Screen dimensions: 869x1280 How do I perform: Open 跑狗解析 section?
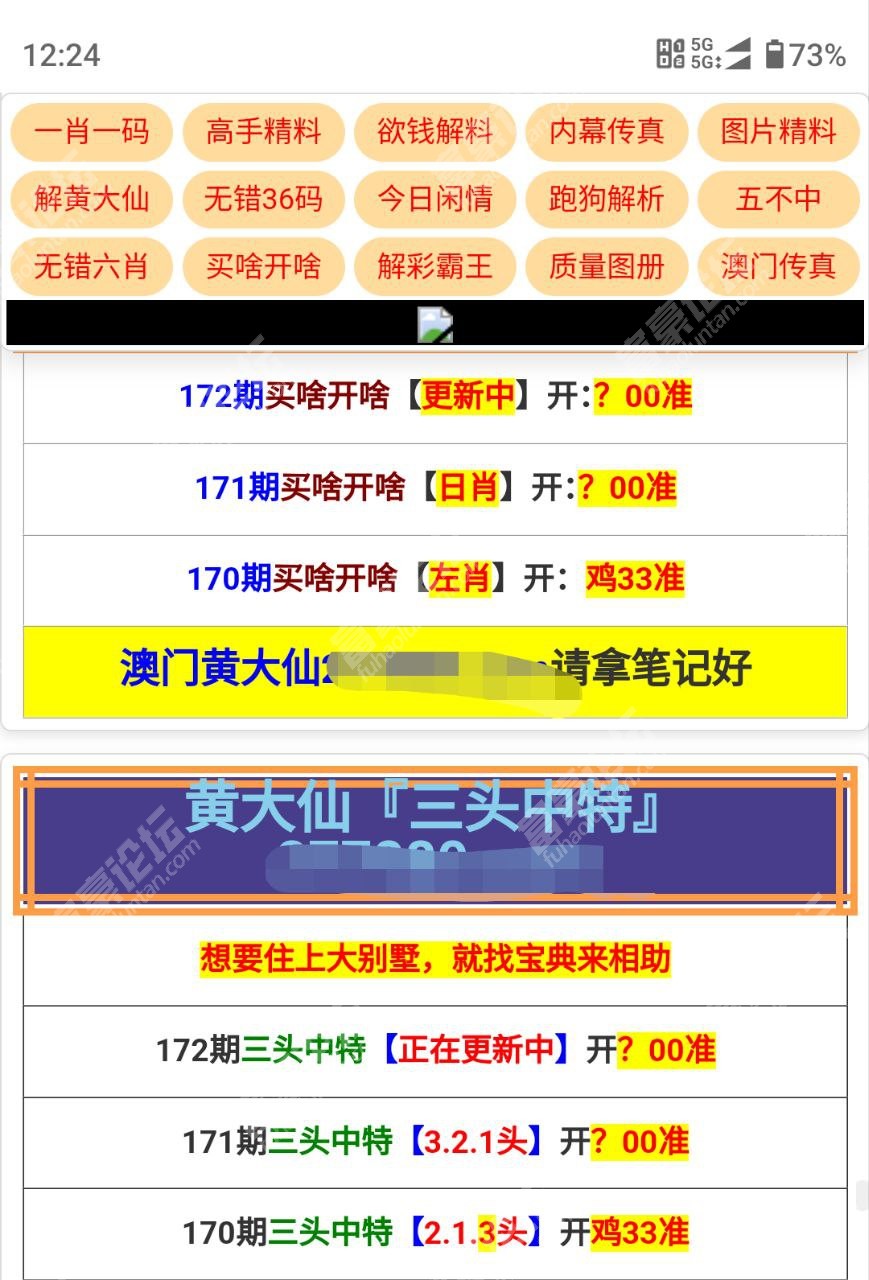click(607, 198)
